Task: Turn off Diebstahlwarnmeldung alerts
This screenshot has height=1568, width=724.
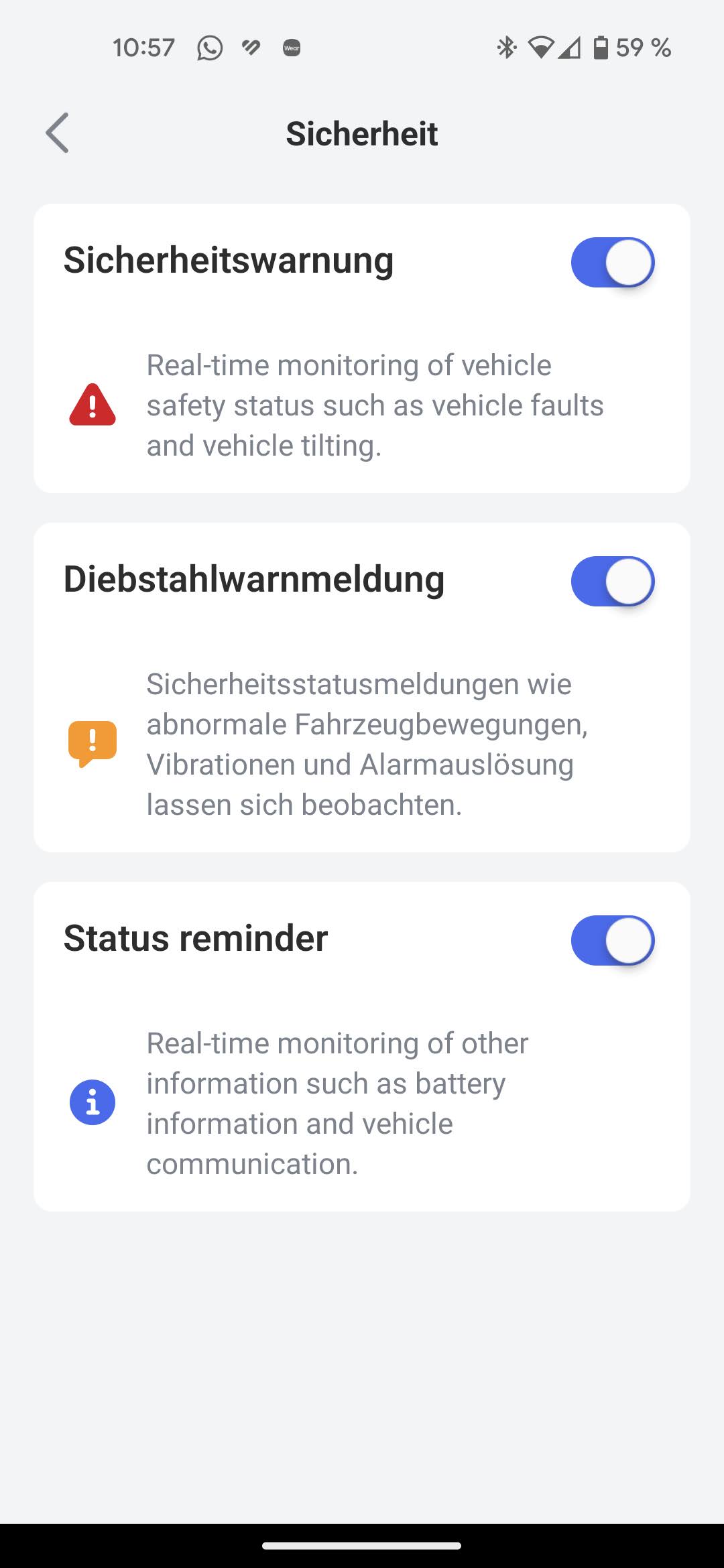Action: point(612,581)
